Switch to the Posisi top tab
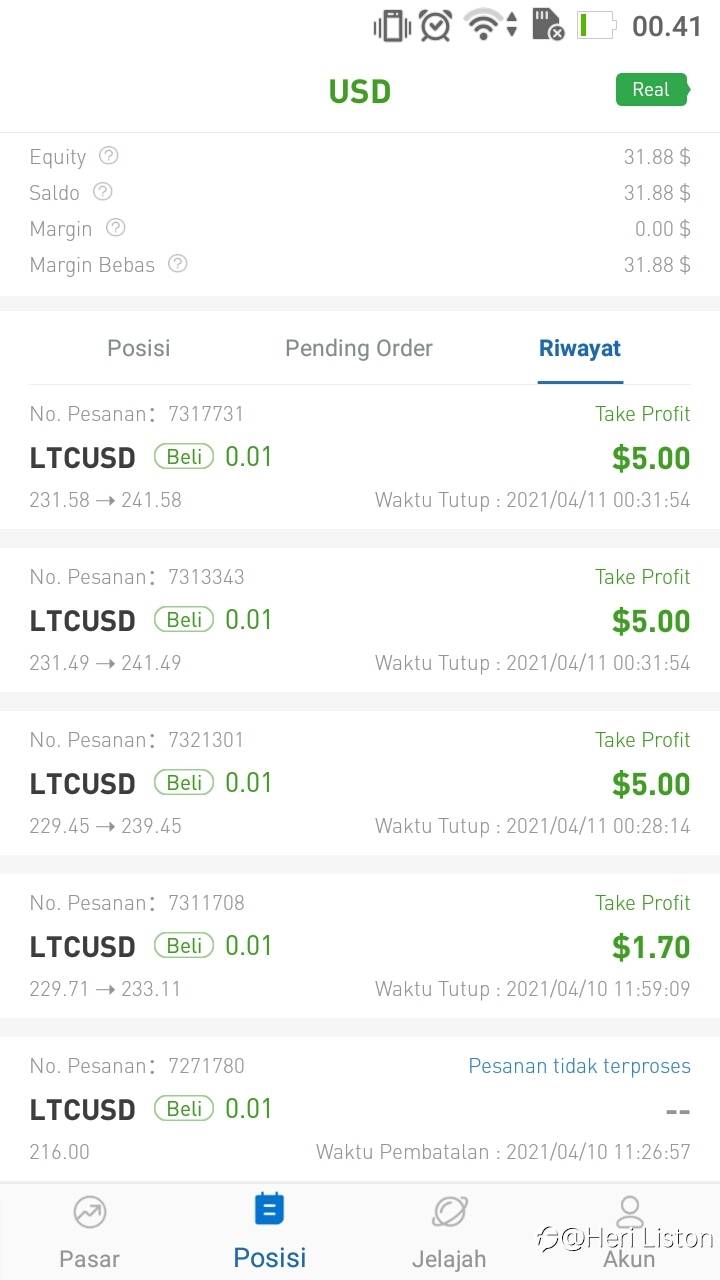The width and height of the screenshot is (720, 1280). [x=139, y=348]
